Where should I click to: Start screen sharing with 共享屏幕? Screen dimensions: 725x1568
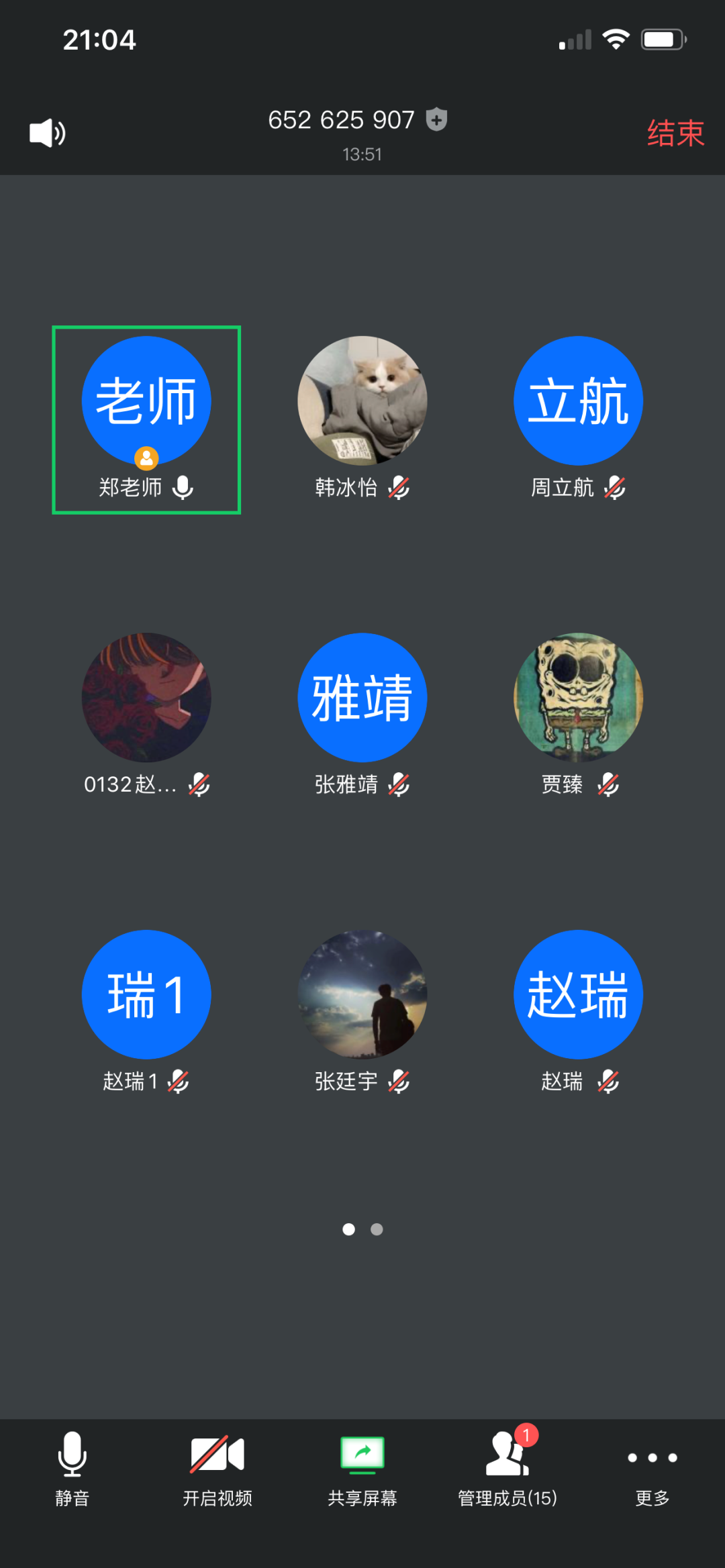point(362,1468)
